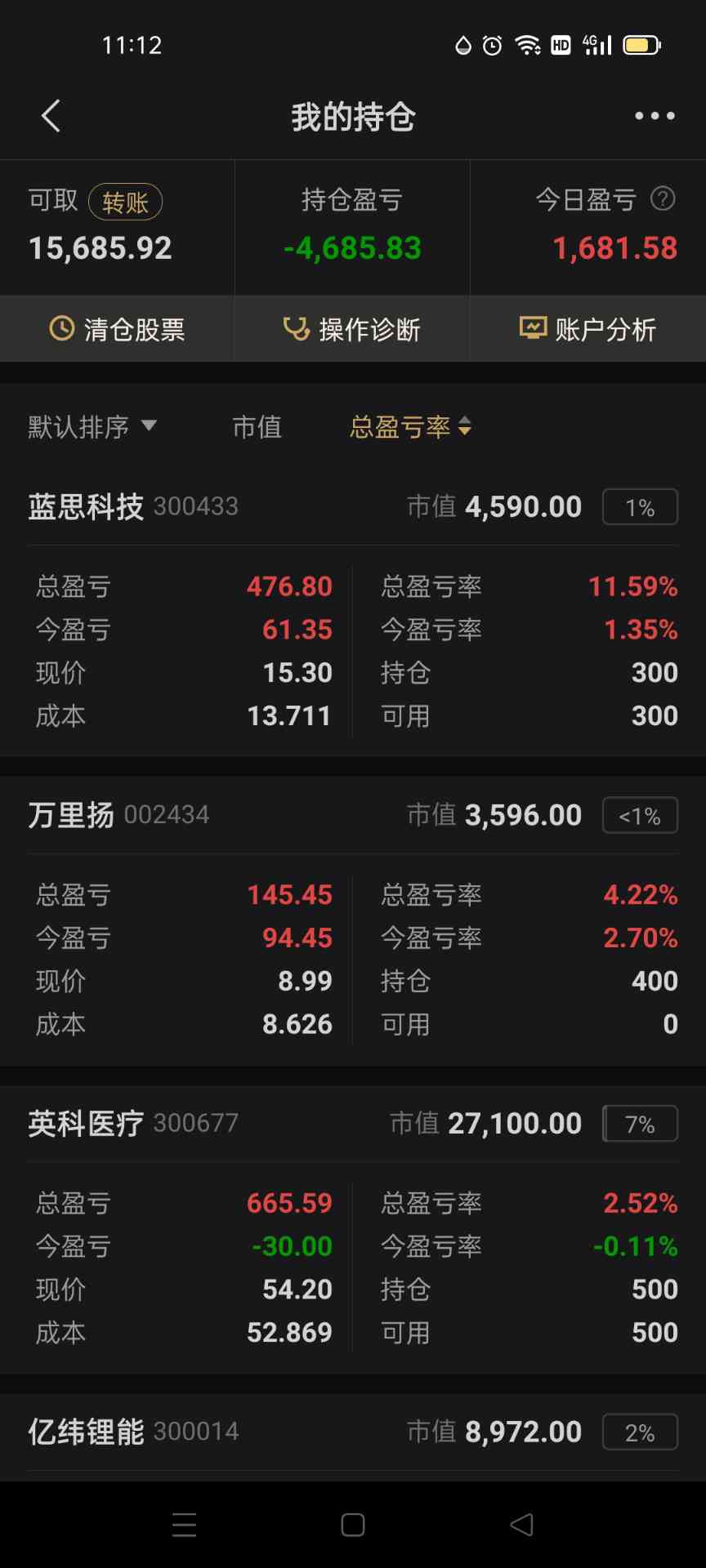Tap the 转账 transfer button
706x1568 pixels.
[125, 202]
